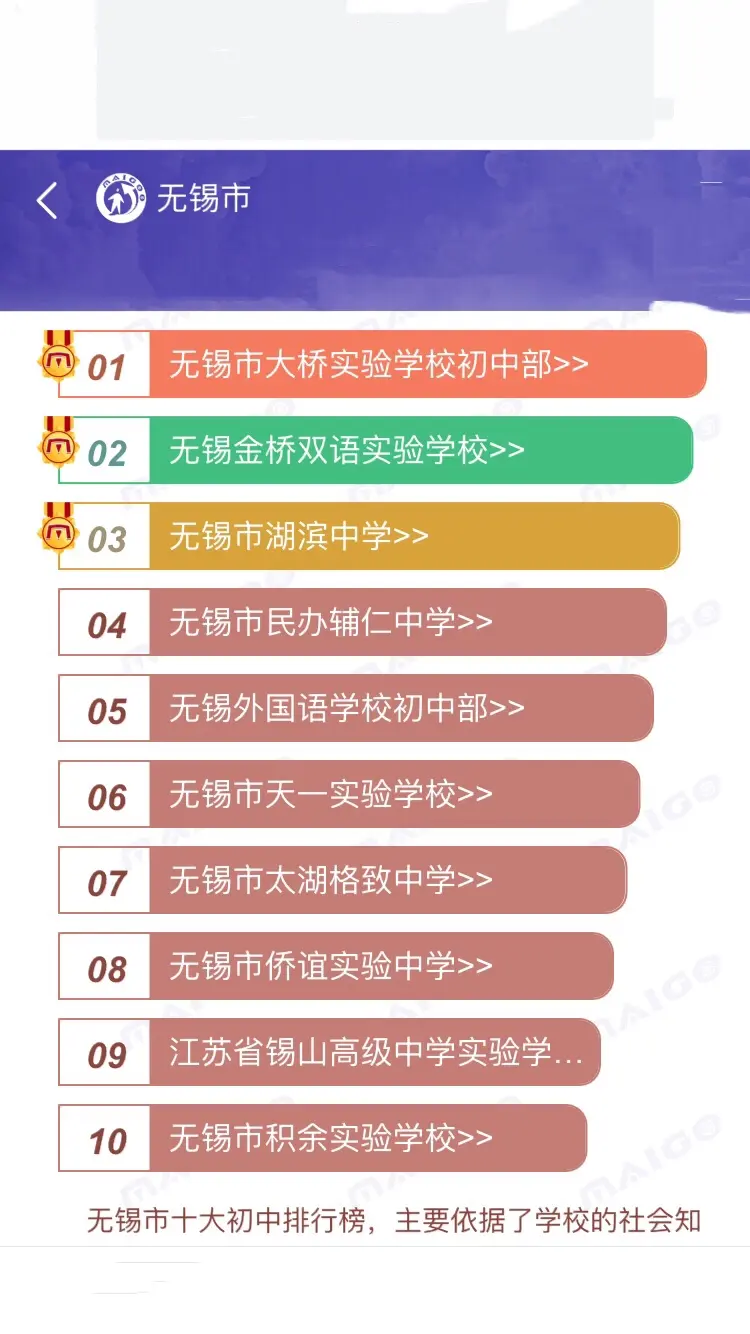750x1334 pixels.
Task: Open 无锡市大桥实验学校初中部 ranked 01
Action: click(x=382, y=364)
